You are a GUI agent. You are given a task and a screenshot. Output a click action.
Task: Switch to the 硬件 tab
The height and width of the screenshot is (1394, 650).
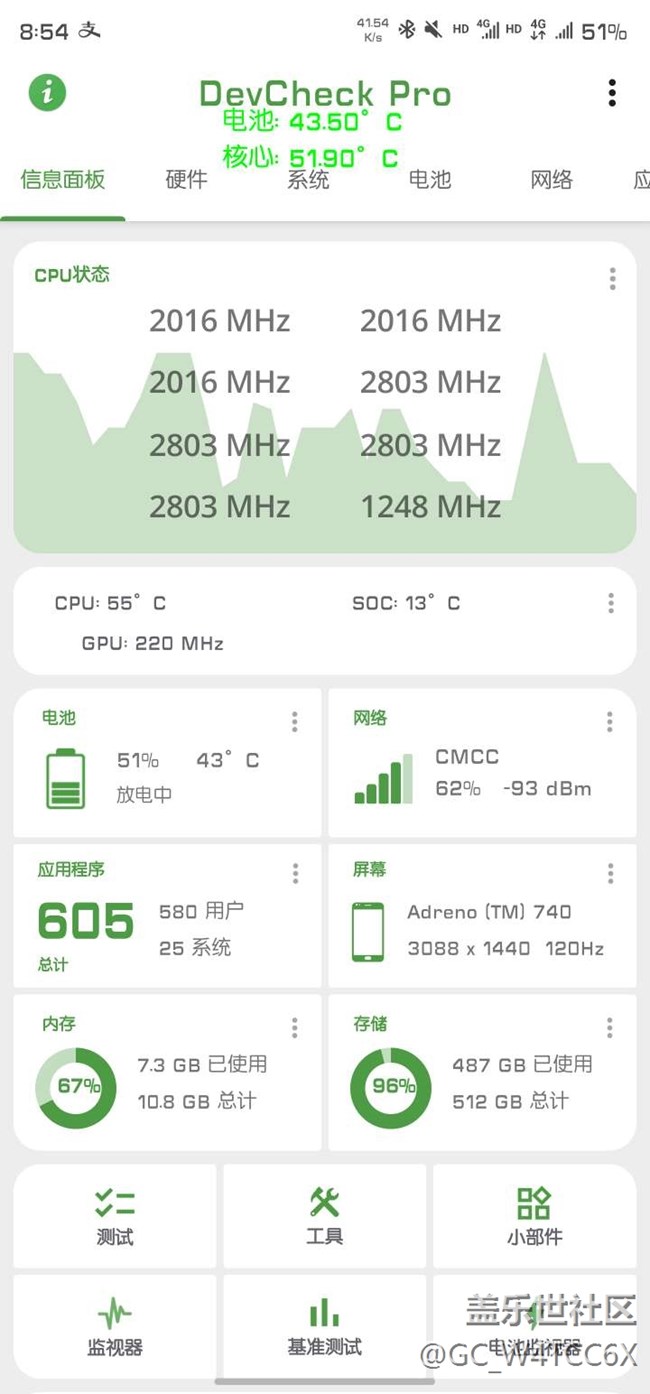point(186,180)
